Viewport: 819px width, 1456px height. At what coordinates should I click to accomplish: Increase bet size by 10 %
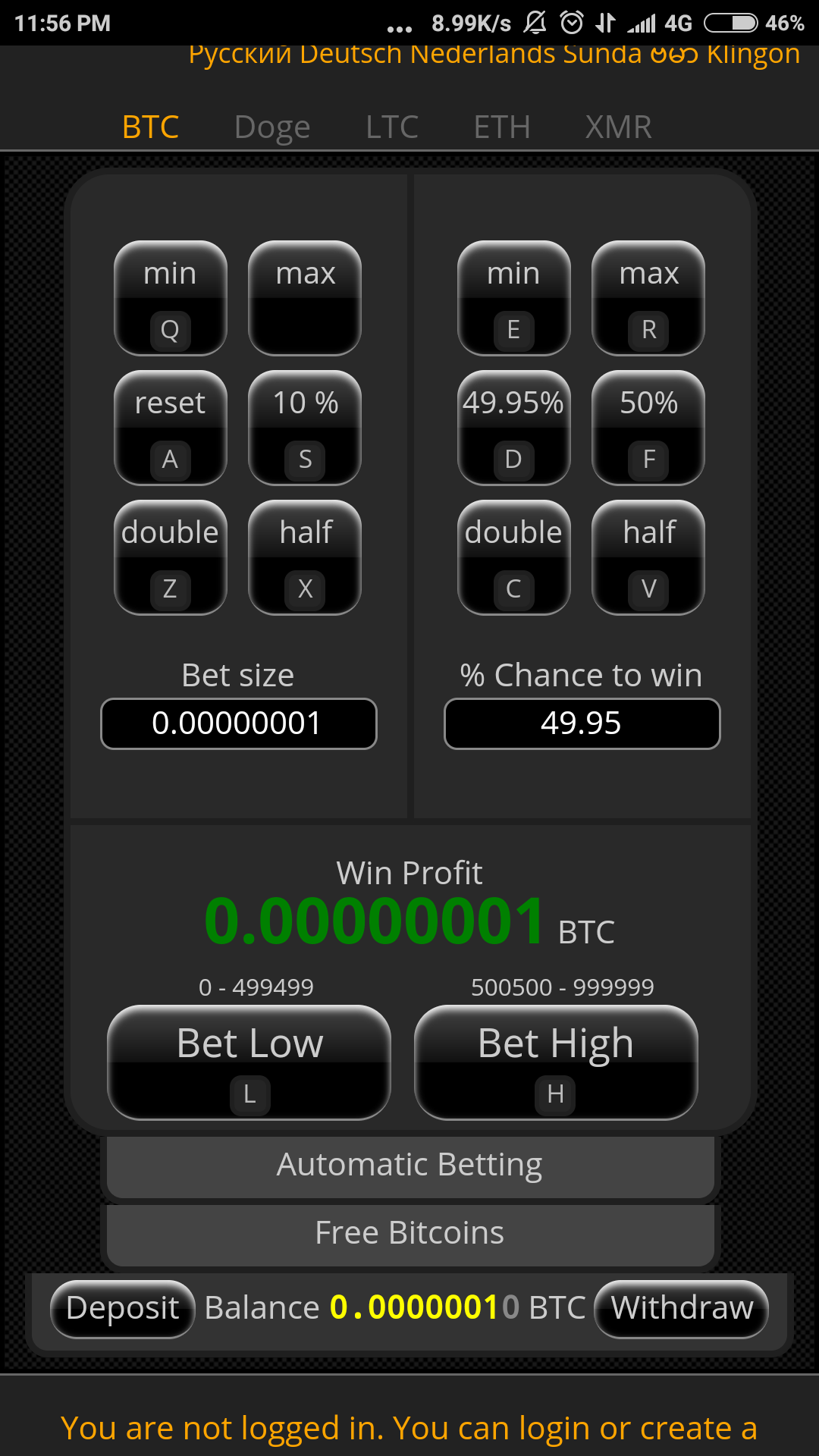tap(305, 428)
